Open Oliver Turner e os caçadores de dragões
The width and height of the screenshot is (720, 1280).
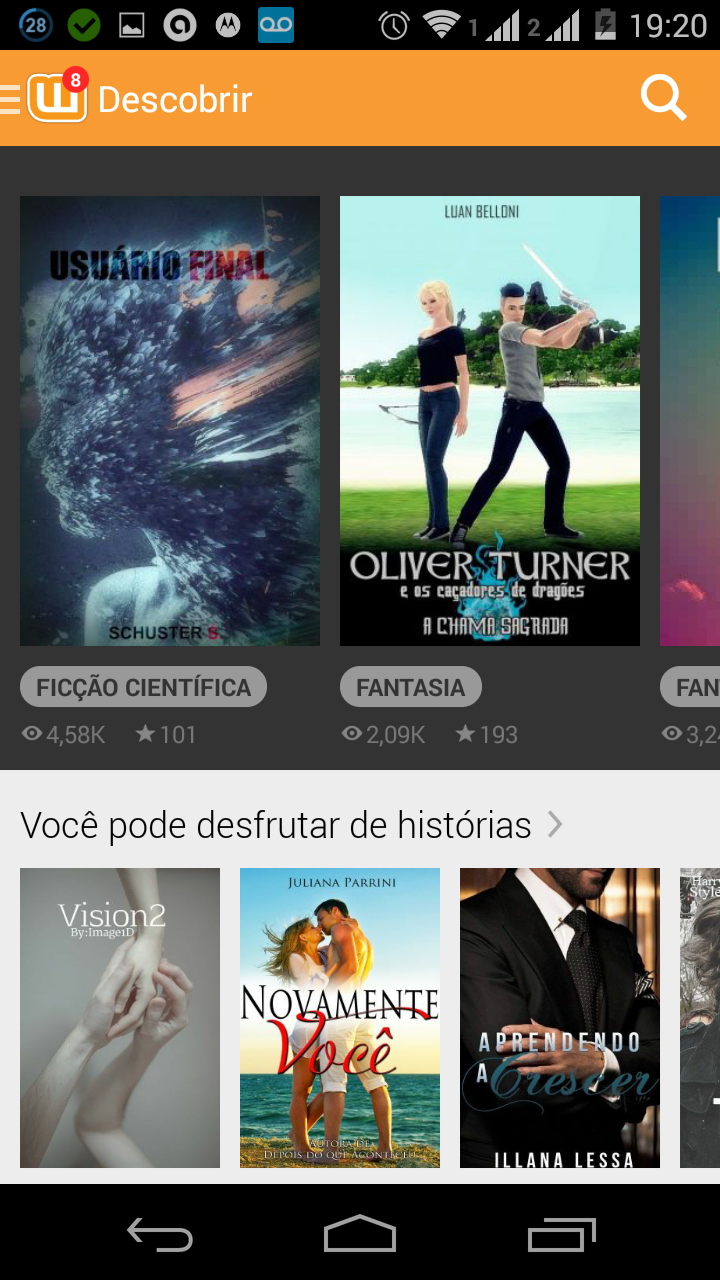pyautogui.click(x=490, y=420)
